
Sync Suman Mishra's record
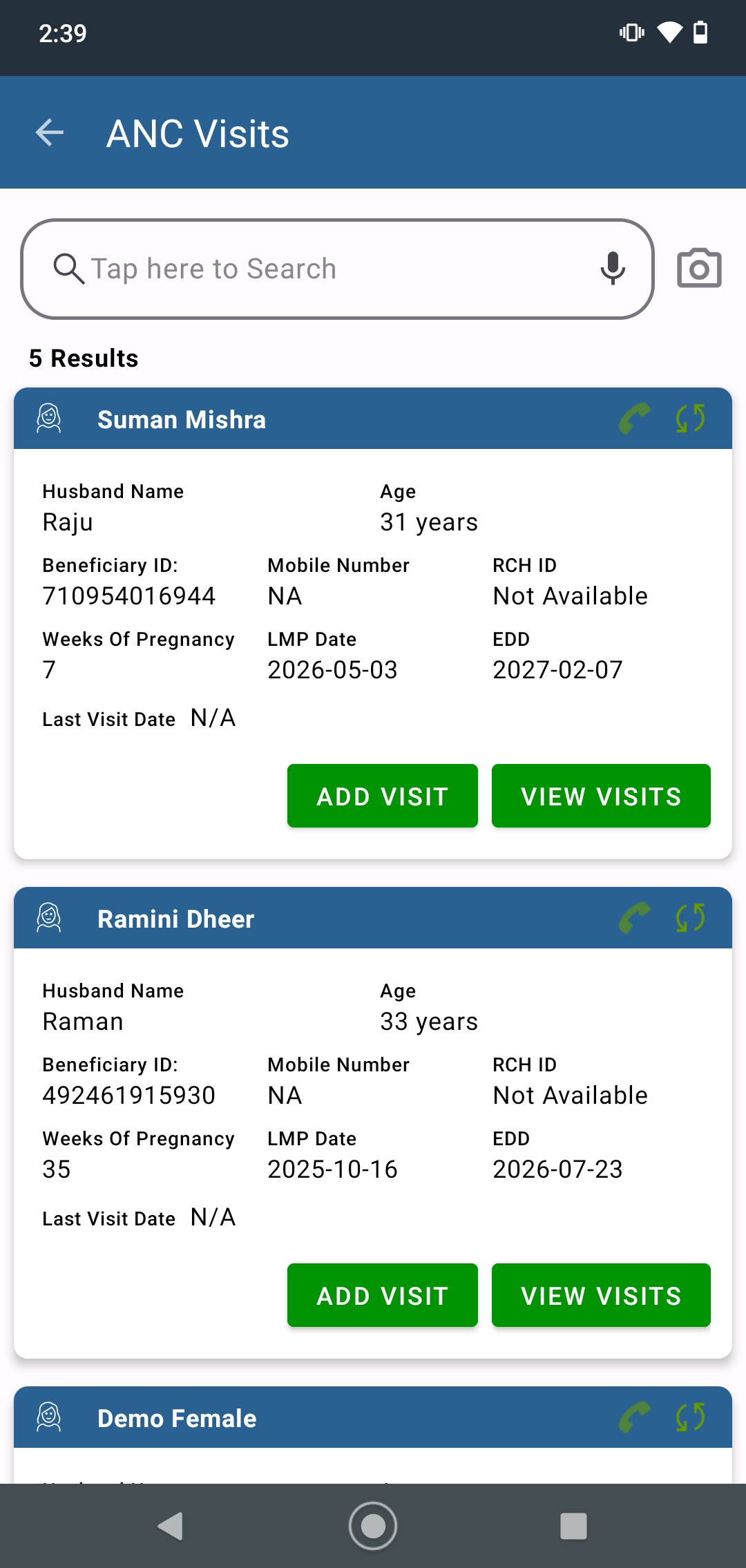690,419
